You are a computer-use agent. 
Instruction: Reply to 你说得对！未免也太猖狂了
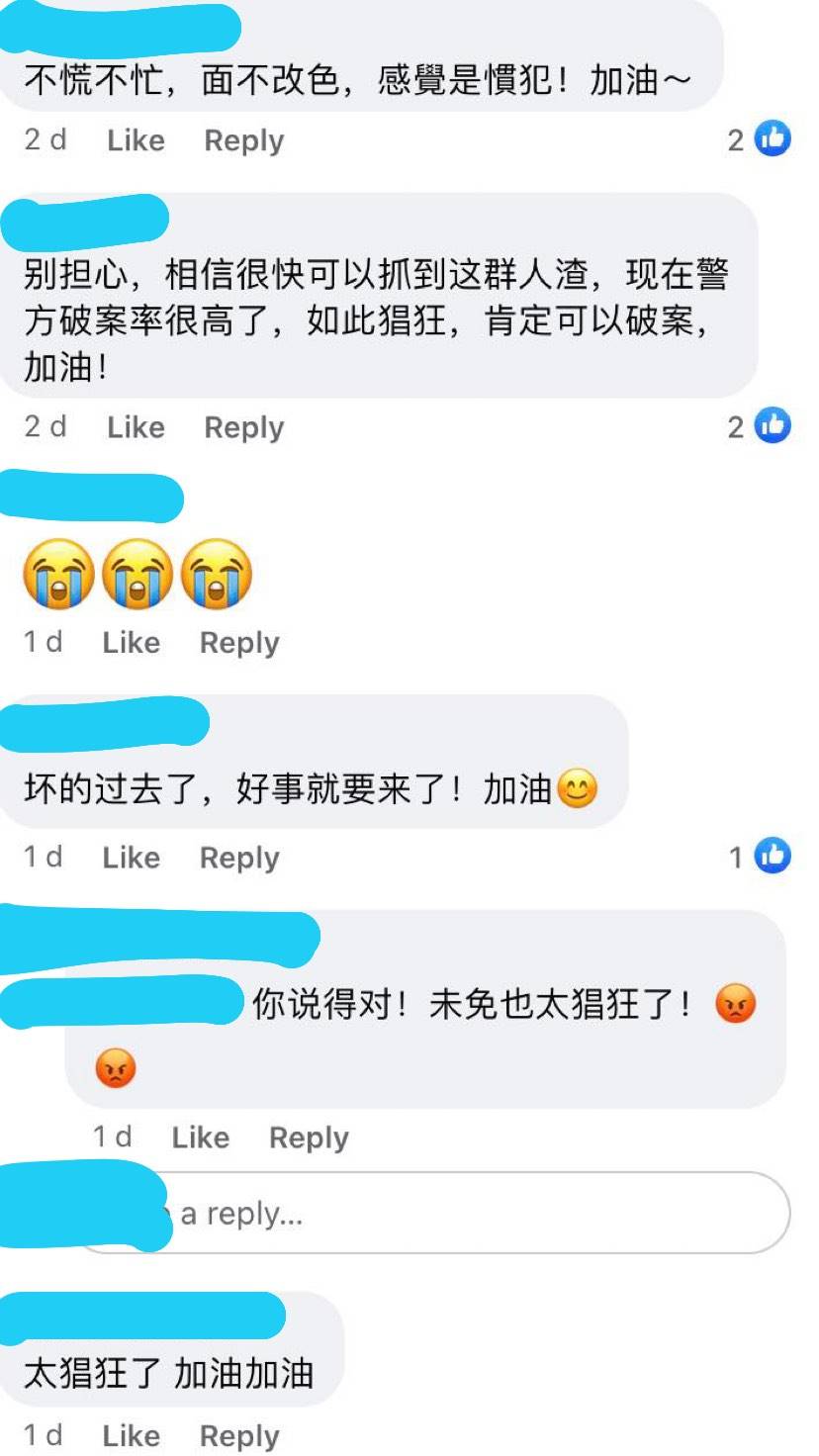click(x=309, y=1137)
